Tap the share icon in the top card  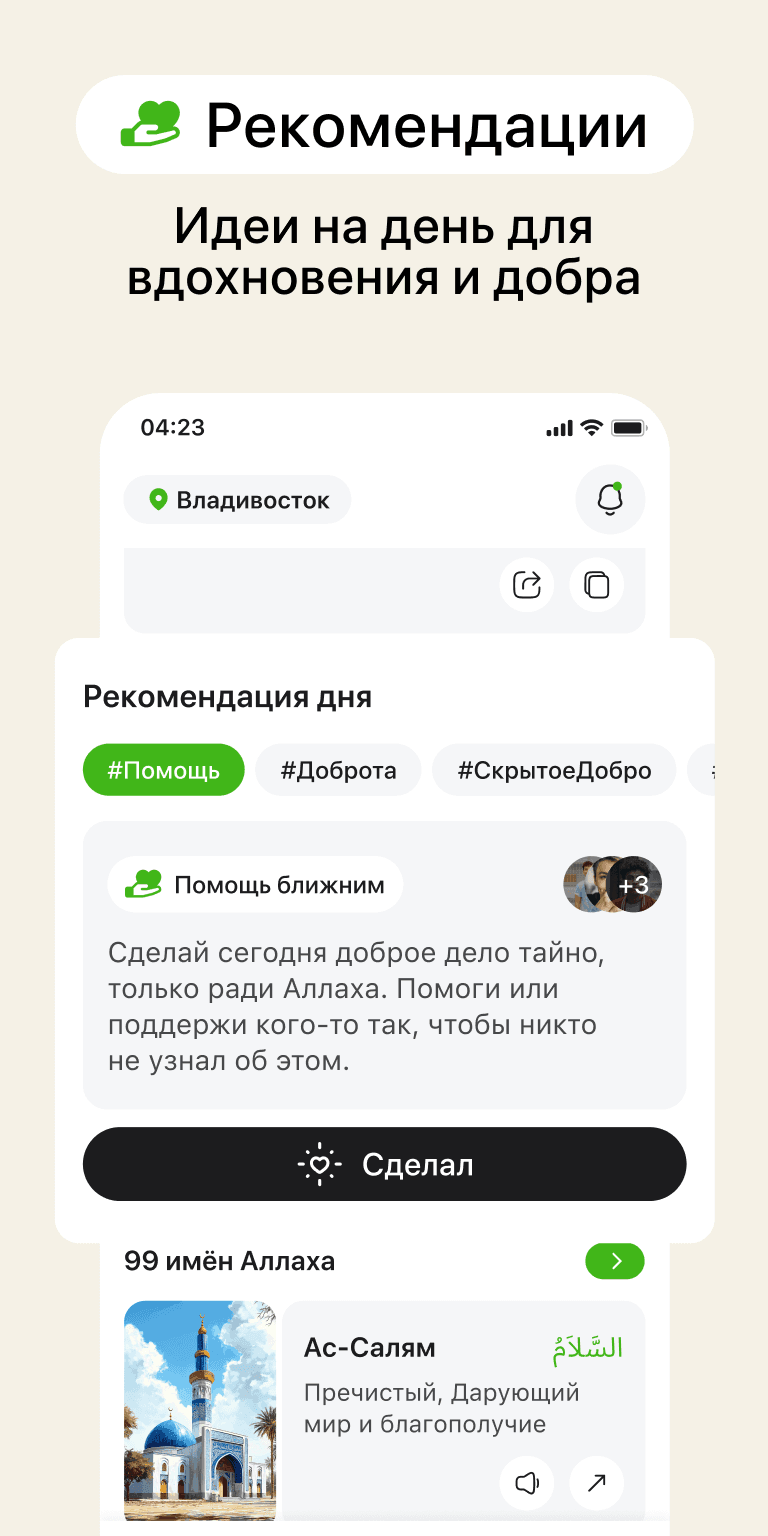click(x=527, y=585)
